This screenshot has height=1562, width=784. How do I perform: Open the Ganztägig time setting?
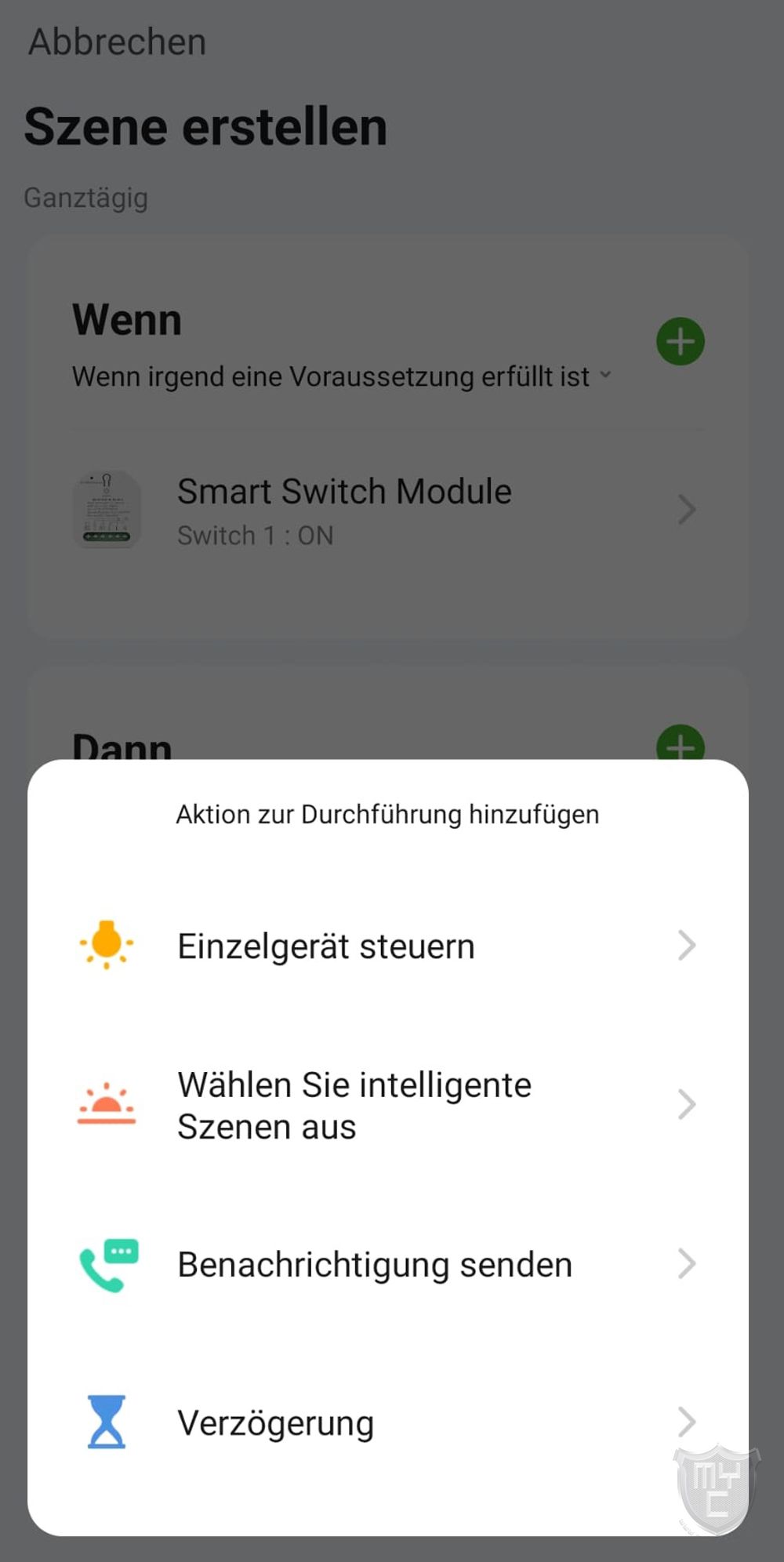pos(86,198)
